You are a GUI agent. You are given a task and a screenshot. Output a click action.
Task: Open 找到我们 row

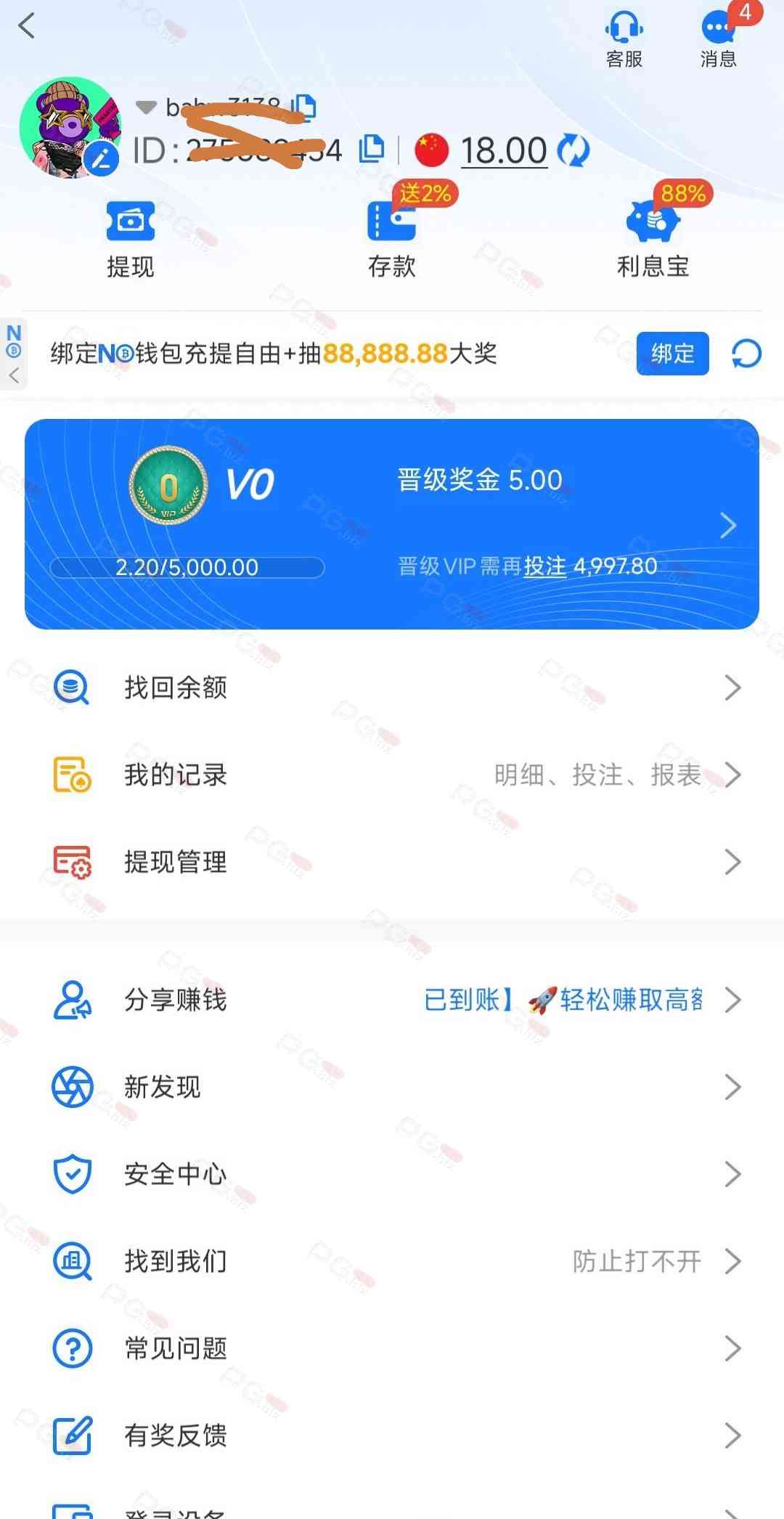coord(392,1261)
